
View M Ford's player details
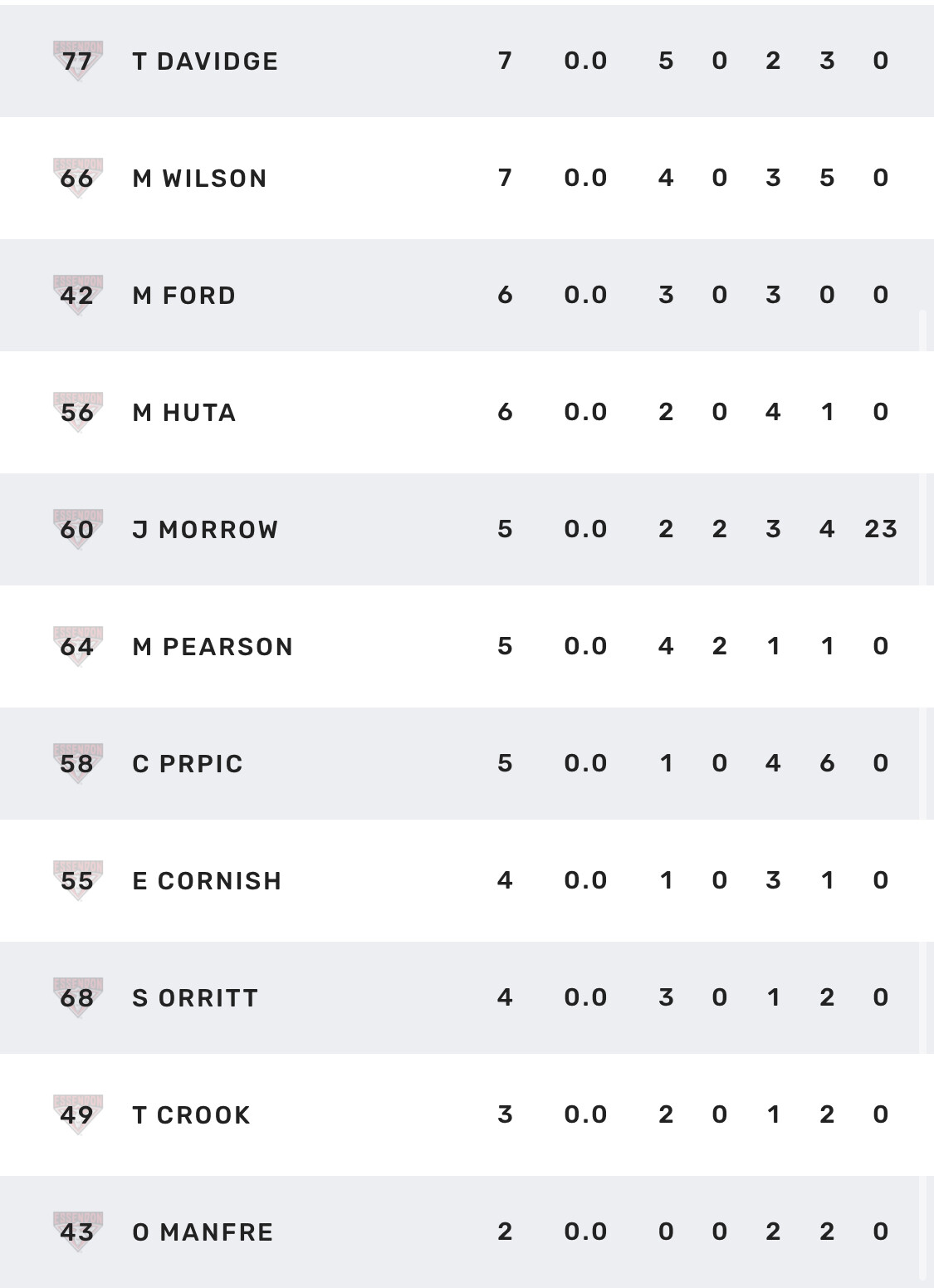184,296
